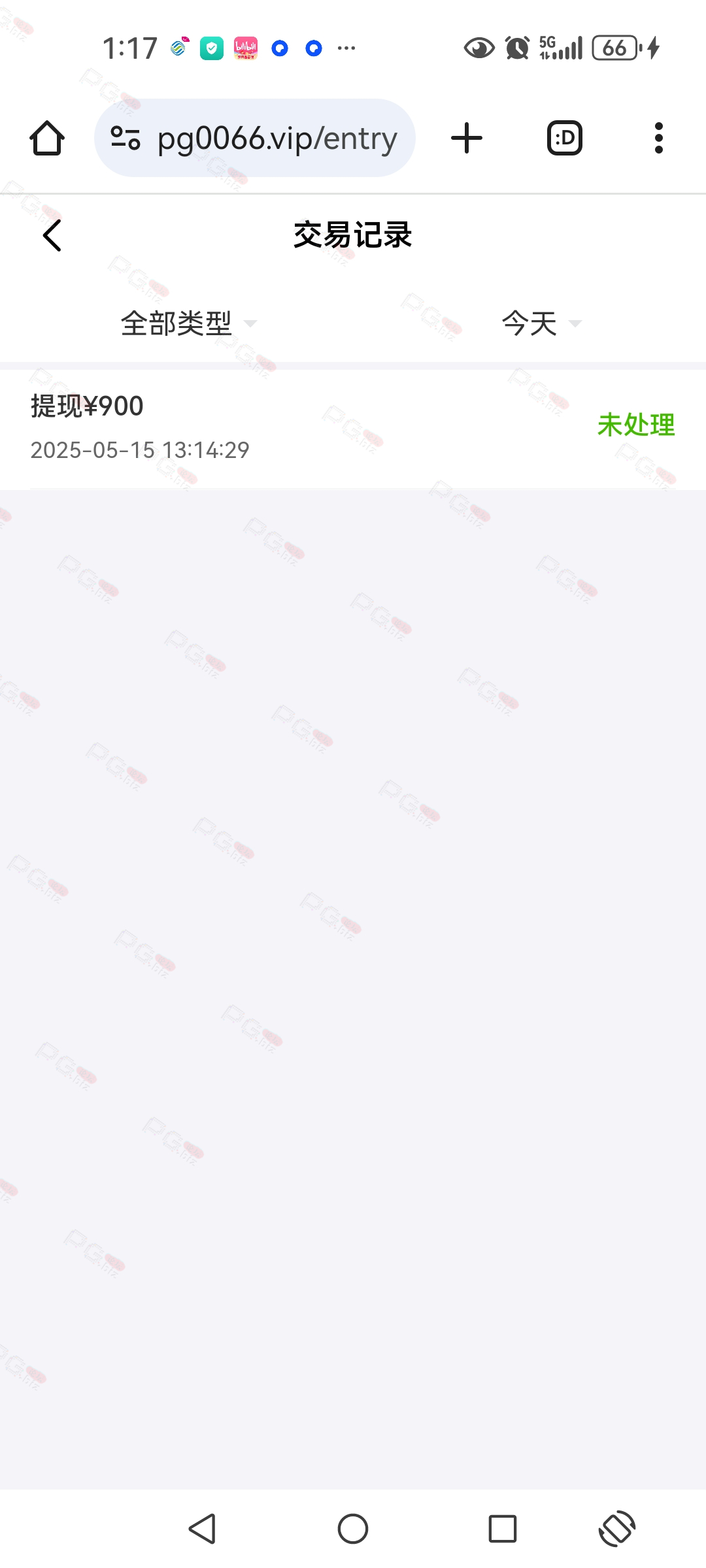Go back from the 交易记录 page
Viewport: 706px width, 1568px height.
tap(52, 235)
